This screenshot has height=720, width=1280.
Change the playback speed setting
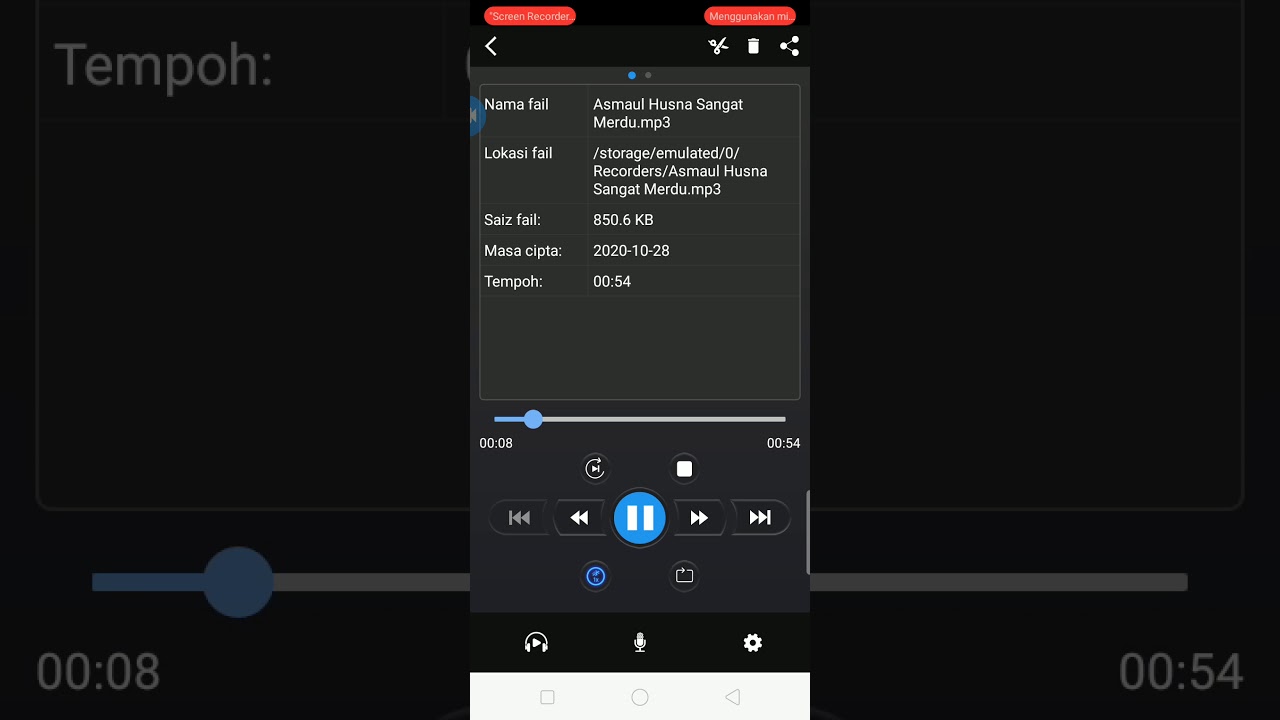coord(595,576)
